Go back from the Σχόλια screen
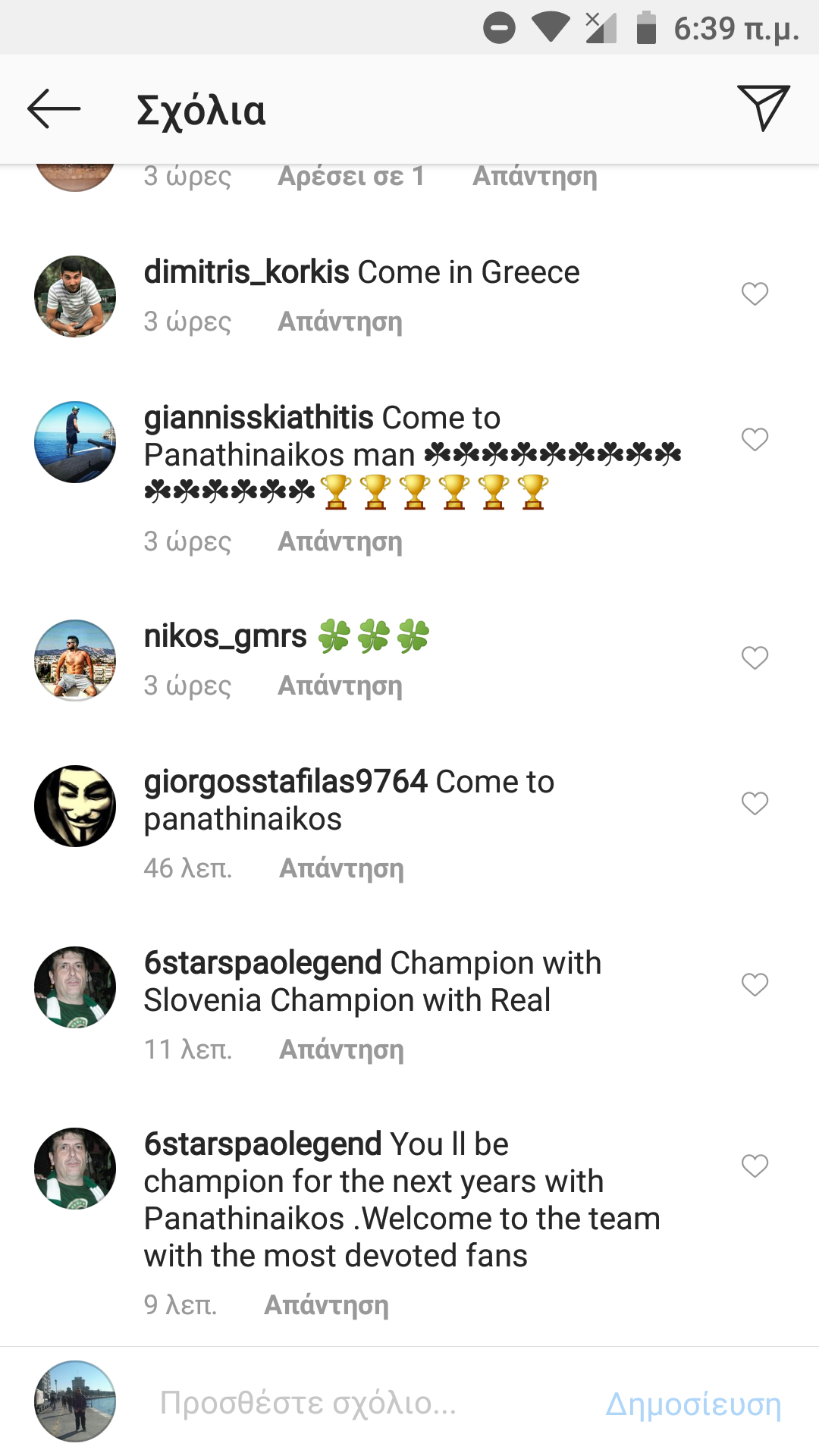Viewport: 819px width, 1456px height. [54, 109]
